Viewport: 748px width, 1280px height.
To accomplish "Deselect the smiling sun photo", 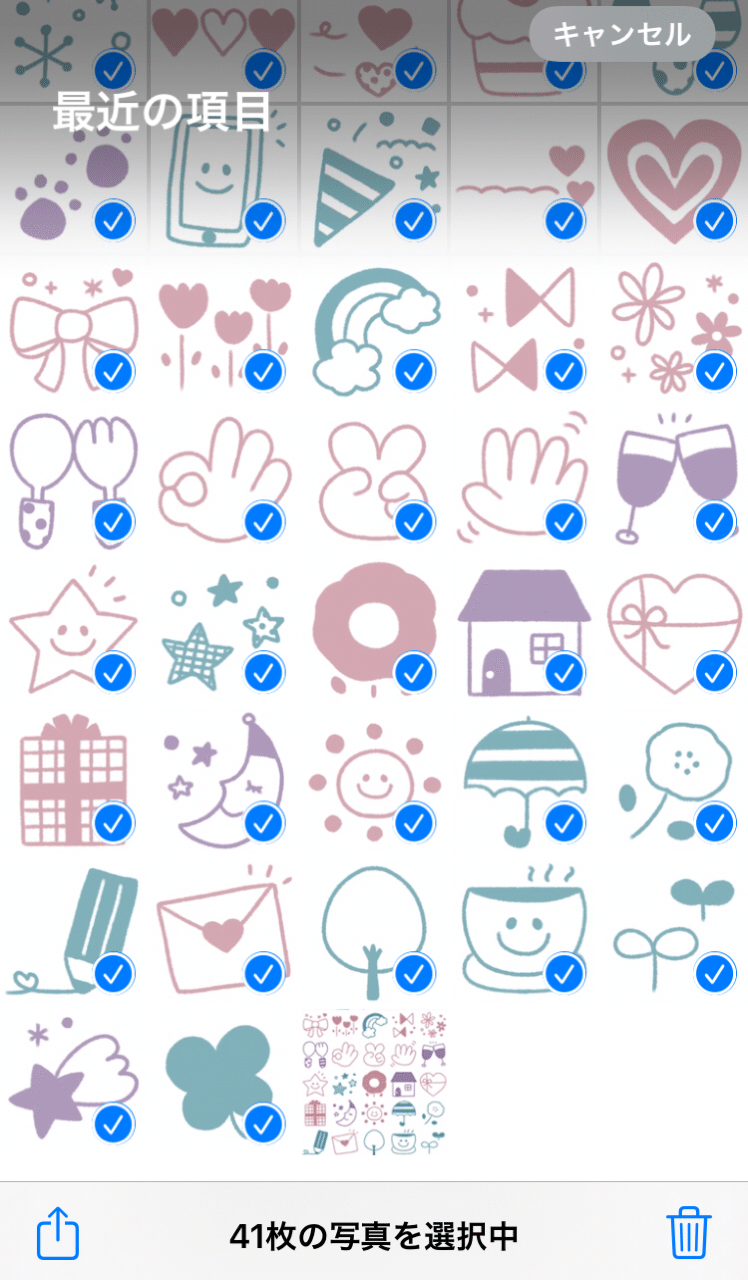I will 374,782.
